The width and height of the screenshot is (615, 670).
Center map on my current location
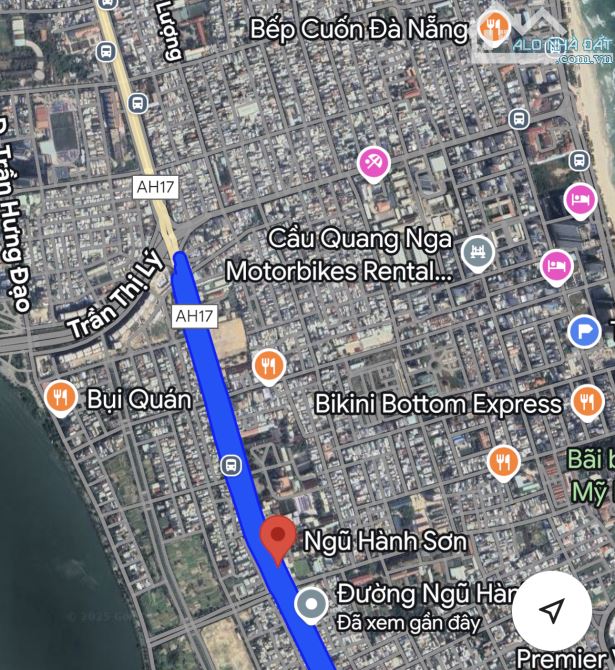click(551, 611)
